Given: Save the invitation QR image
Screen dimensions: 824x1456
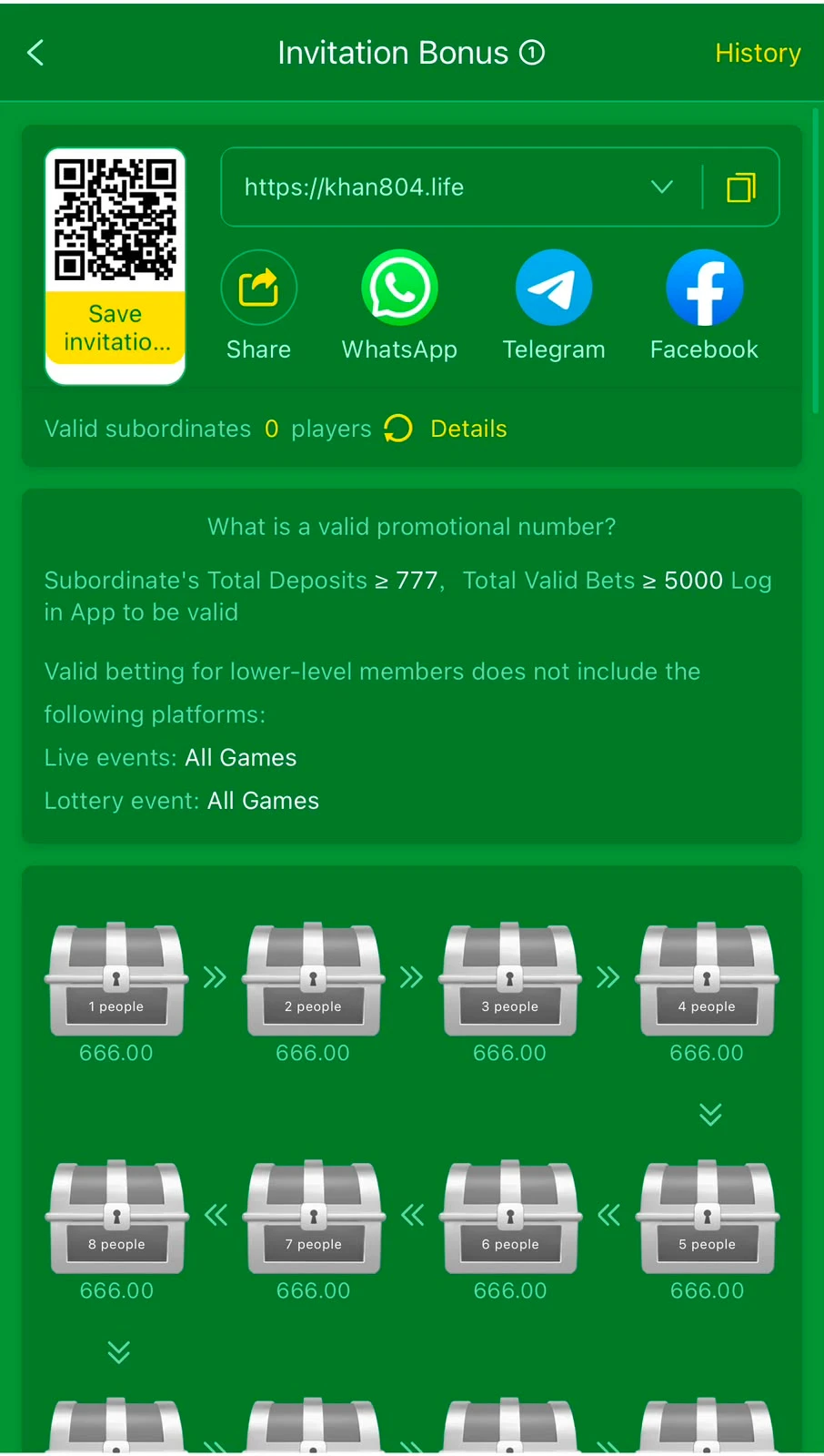Looking at the screenshot, I should click(x=116, y=328).
